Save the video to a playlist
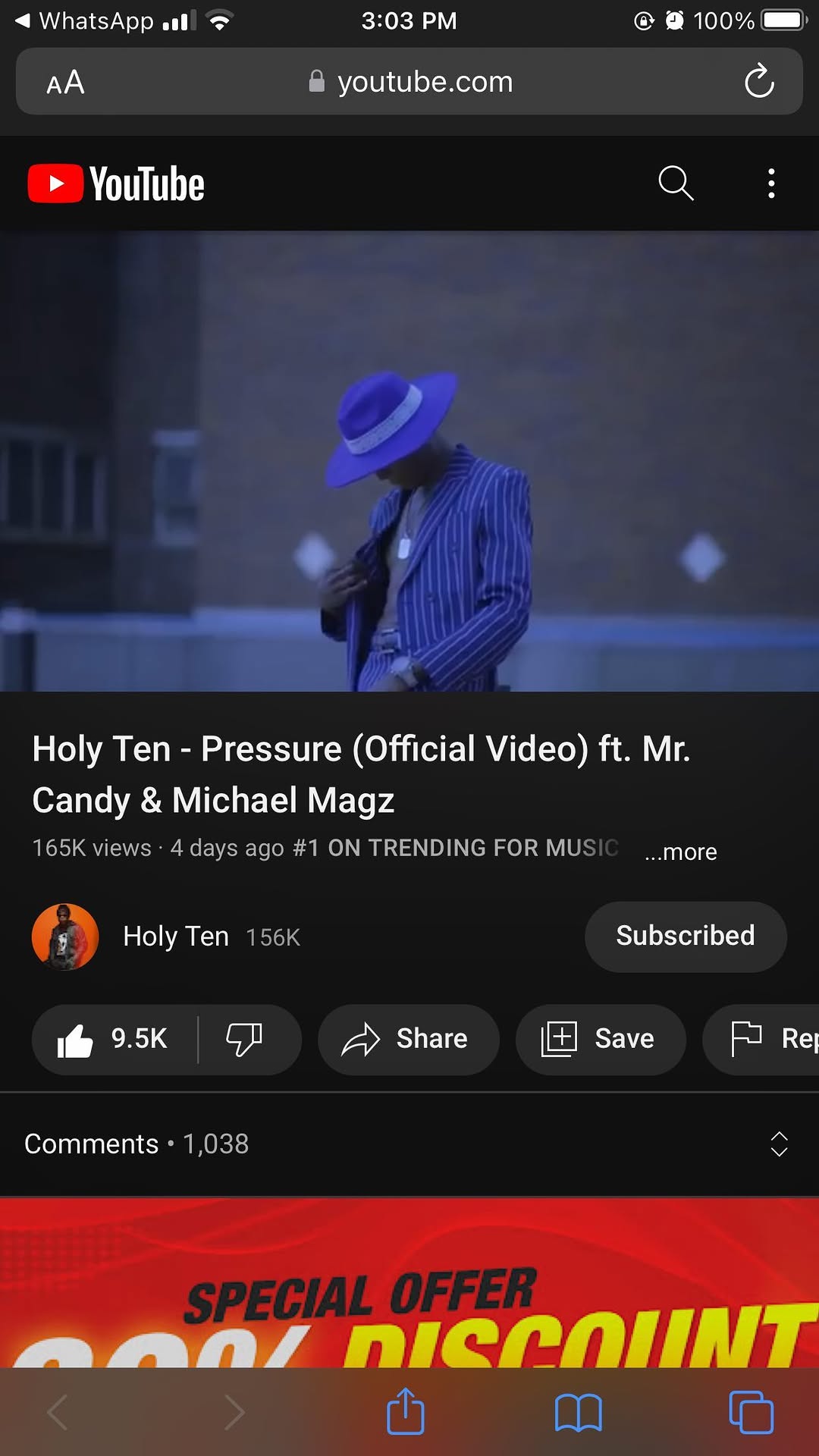819x1456 pixels. click(x=600, y=1040)
